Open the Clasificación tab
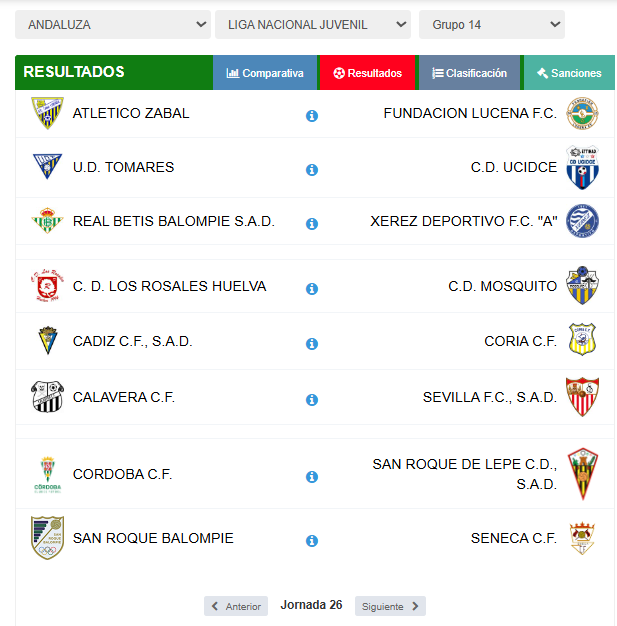 click(x=469, y=73)
